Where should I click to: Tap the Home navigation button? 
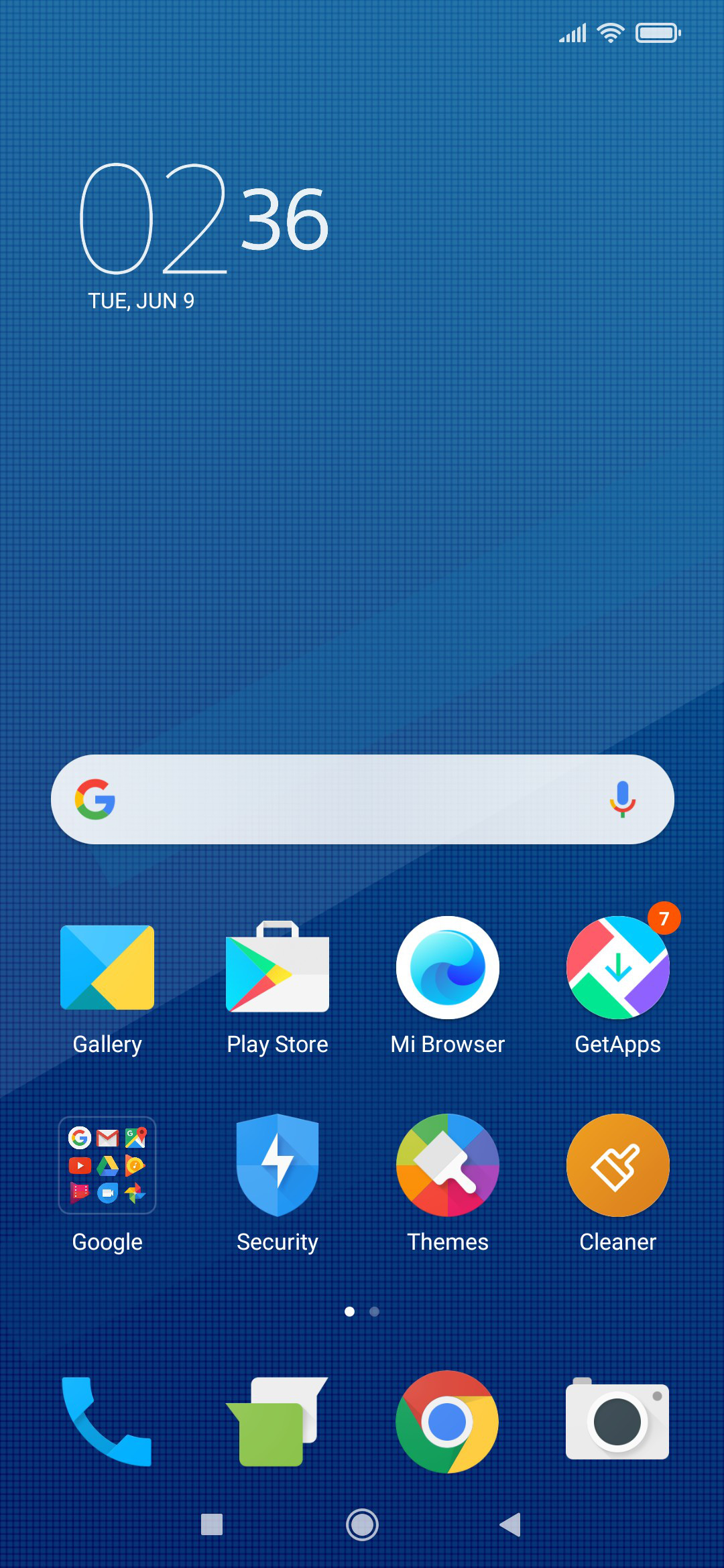pos(362,1524)
